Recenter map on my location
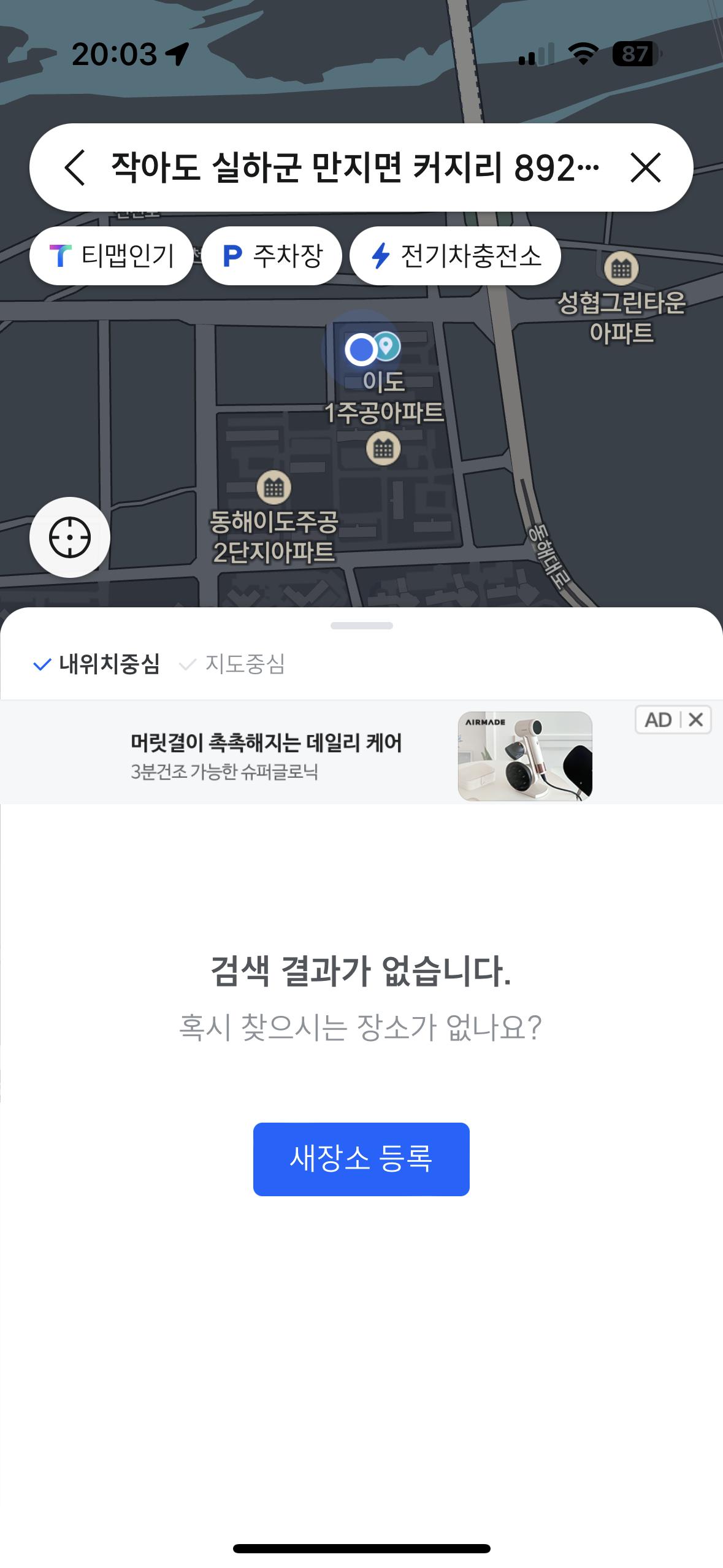 (70, 537)
